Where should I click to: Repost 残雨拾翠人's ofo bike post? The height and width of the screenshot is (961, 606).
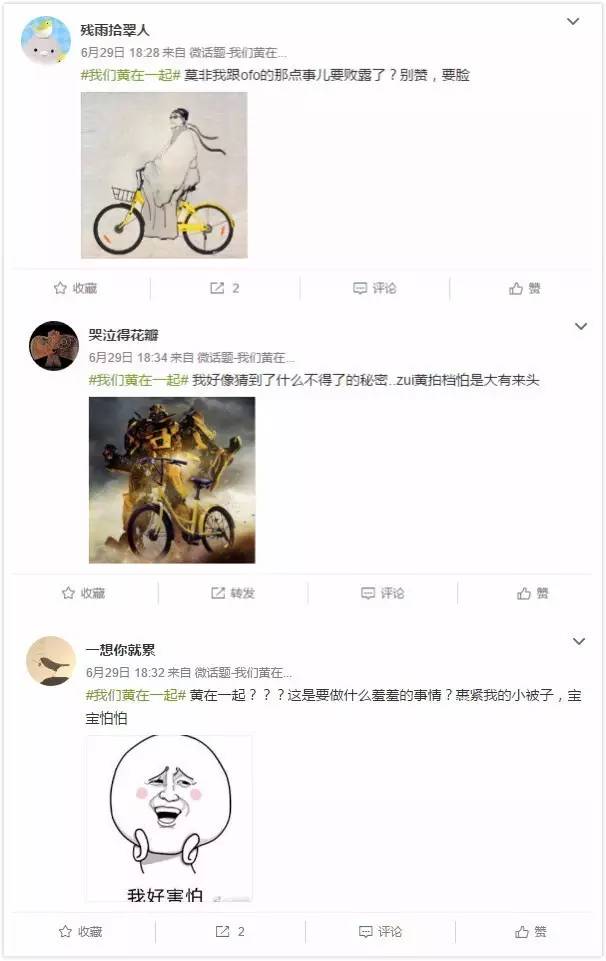pos(225,288)
